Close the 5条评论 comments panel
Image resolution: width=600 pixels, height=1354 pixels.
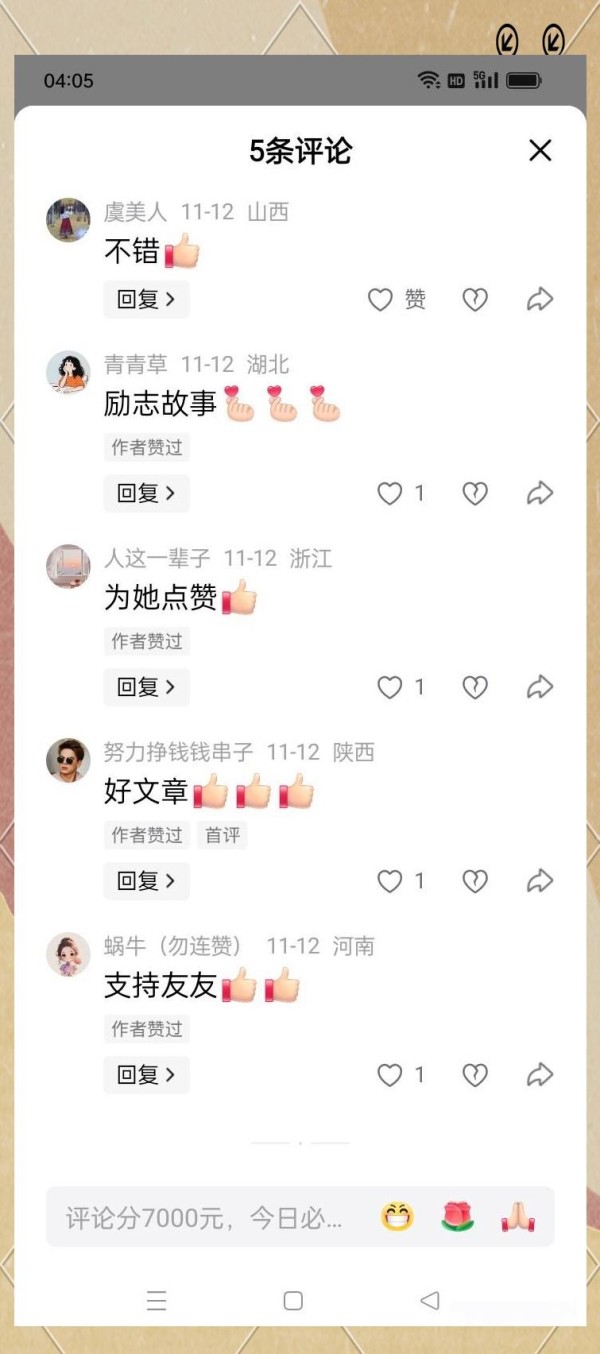(540, 151)
